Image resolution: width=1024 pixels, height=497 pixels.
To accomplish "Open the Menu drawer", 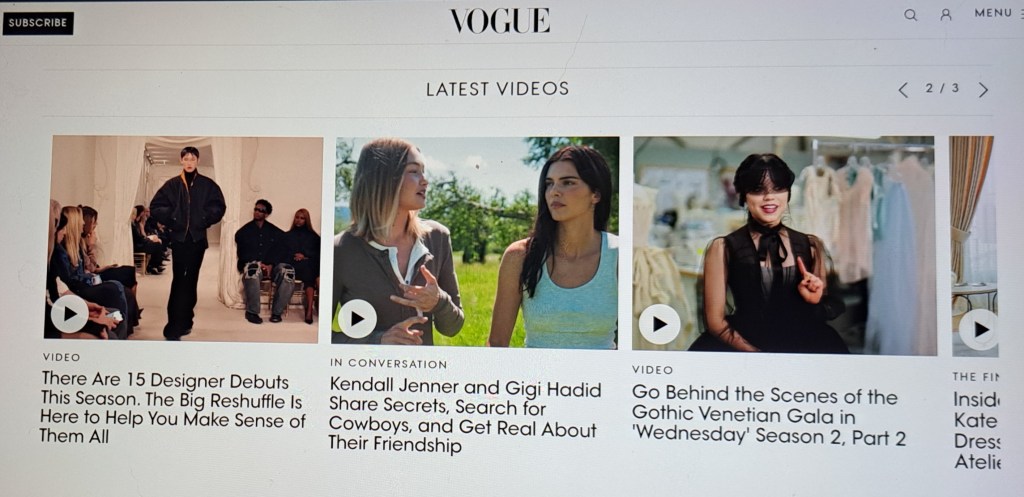I will point(995,13).
